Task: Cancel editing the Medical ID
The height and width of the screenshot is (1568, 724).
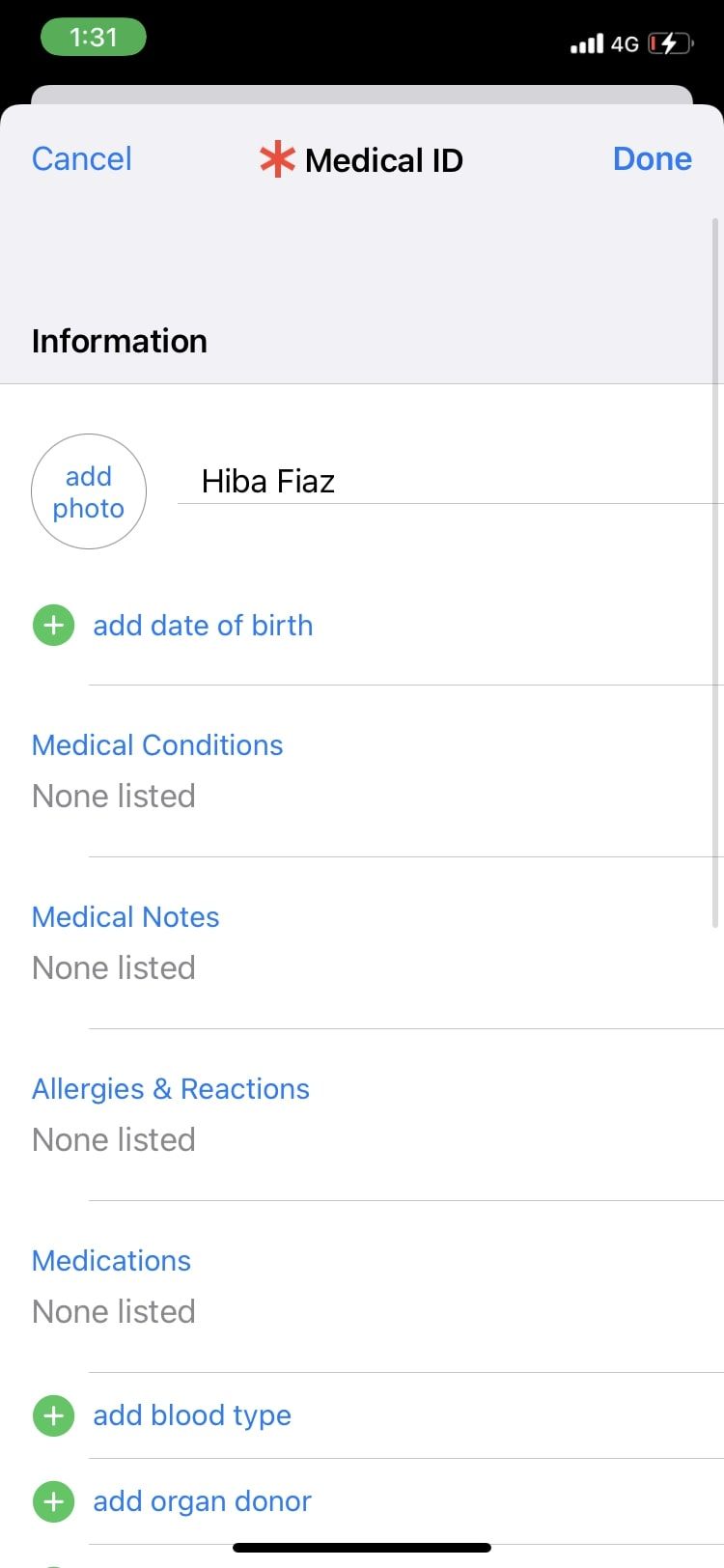Action: (x=81, y=158)
